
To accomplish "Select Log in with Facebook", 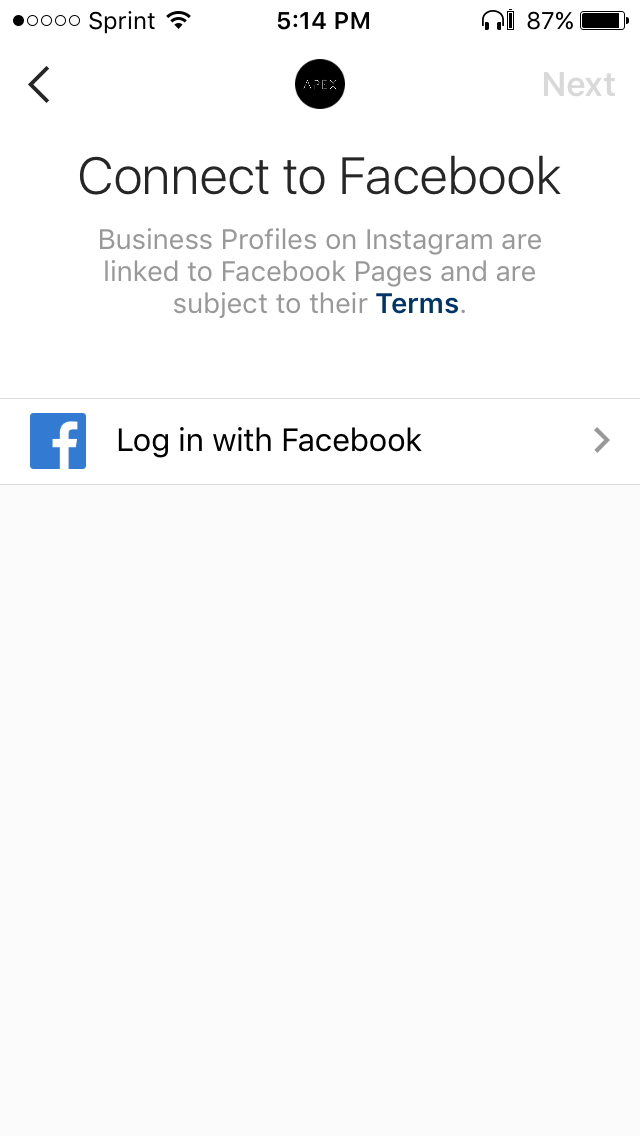I will (320, 441).
